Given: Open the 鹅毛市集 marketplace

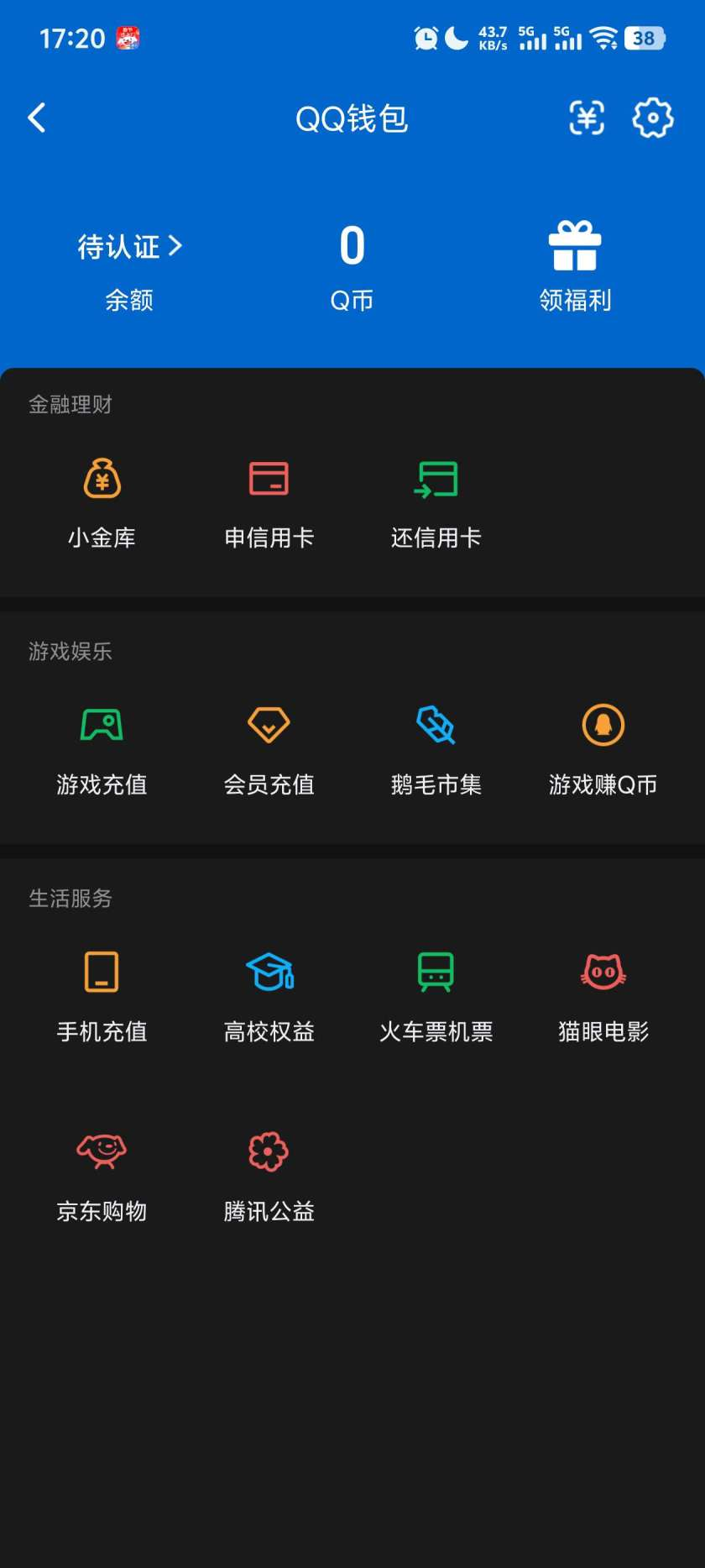Looking at the screenshot, I should [x=436, y=747].
